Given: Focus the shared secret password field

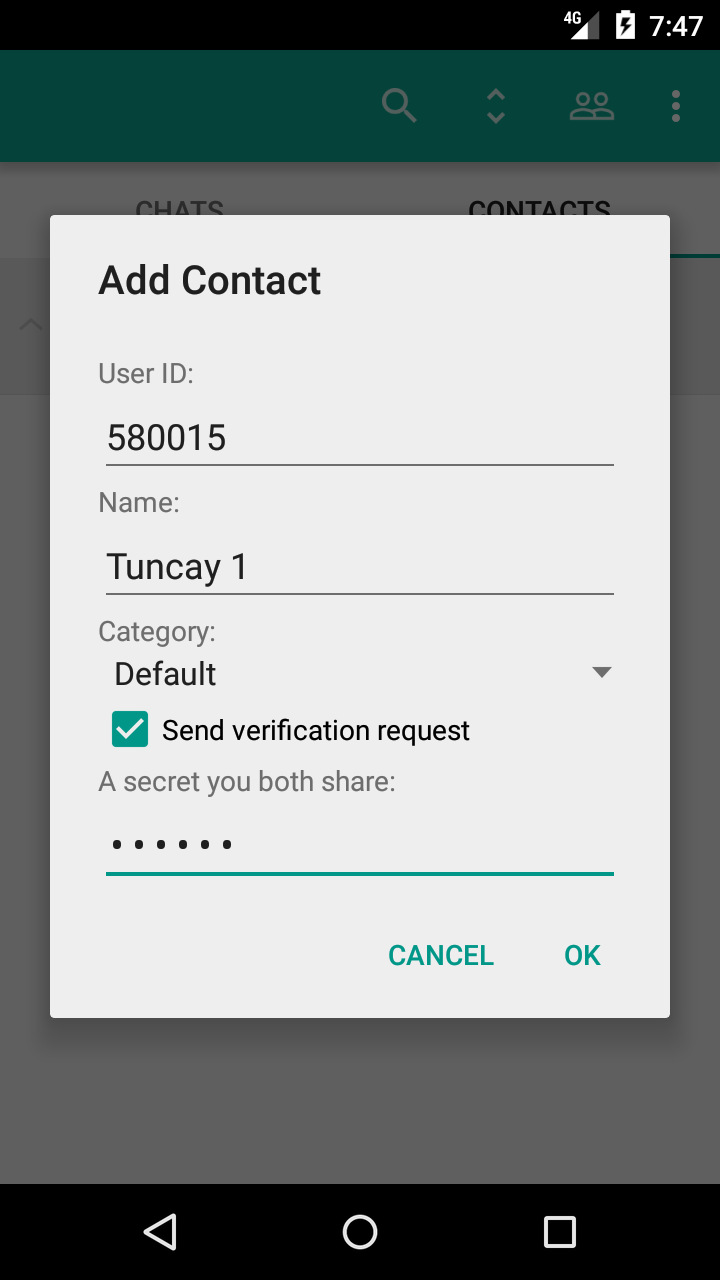Looking at the screenshot, I should click(x=360, y=845).
